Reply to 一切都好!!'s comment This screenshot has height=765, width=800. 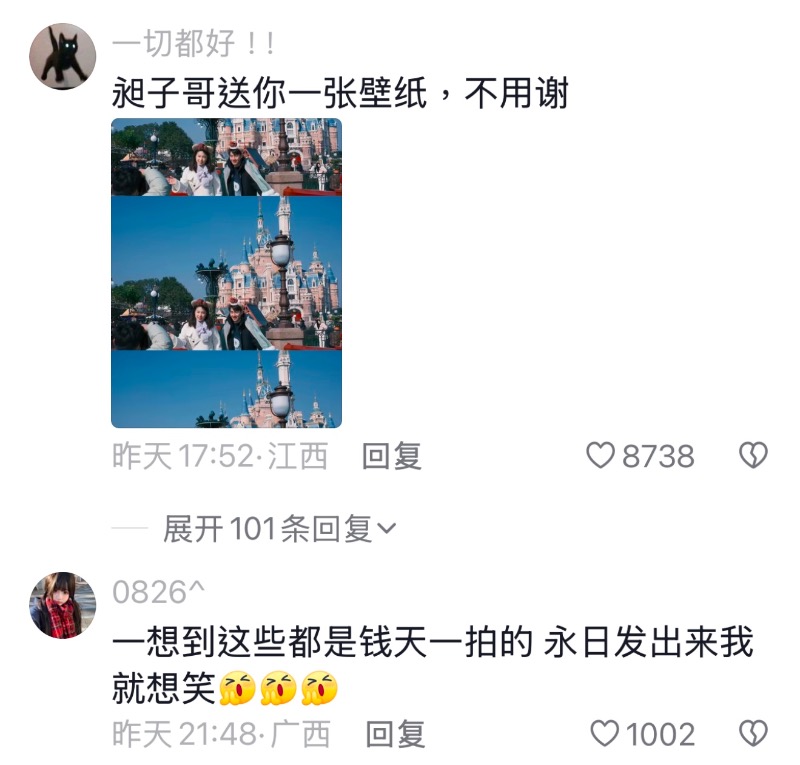(x=392, y=457)
